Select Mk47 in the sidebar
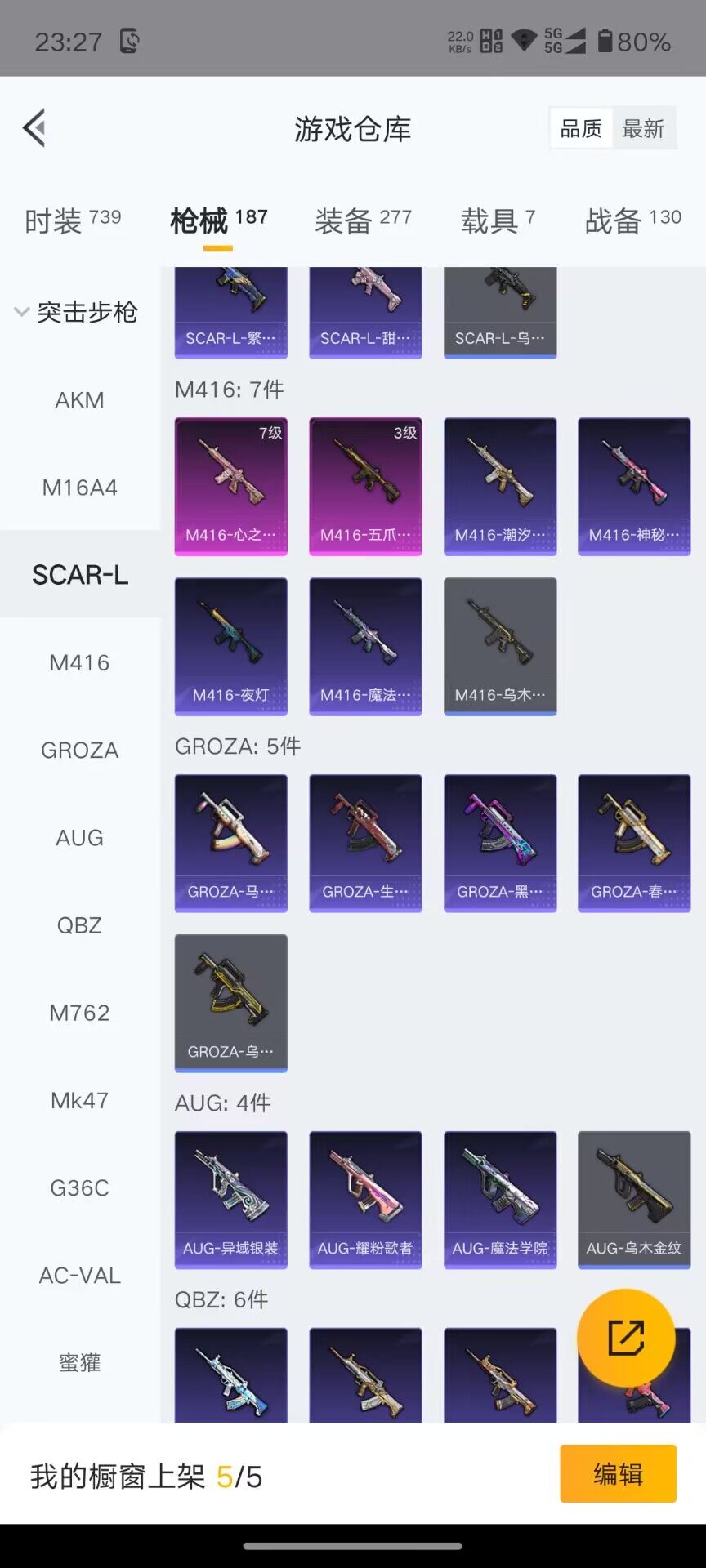 click(x=79, y=1100)
